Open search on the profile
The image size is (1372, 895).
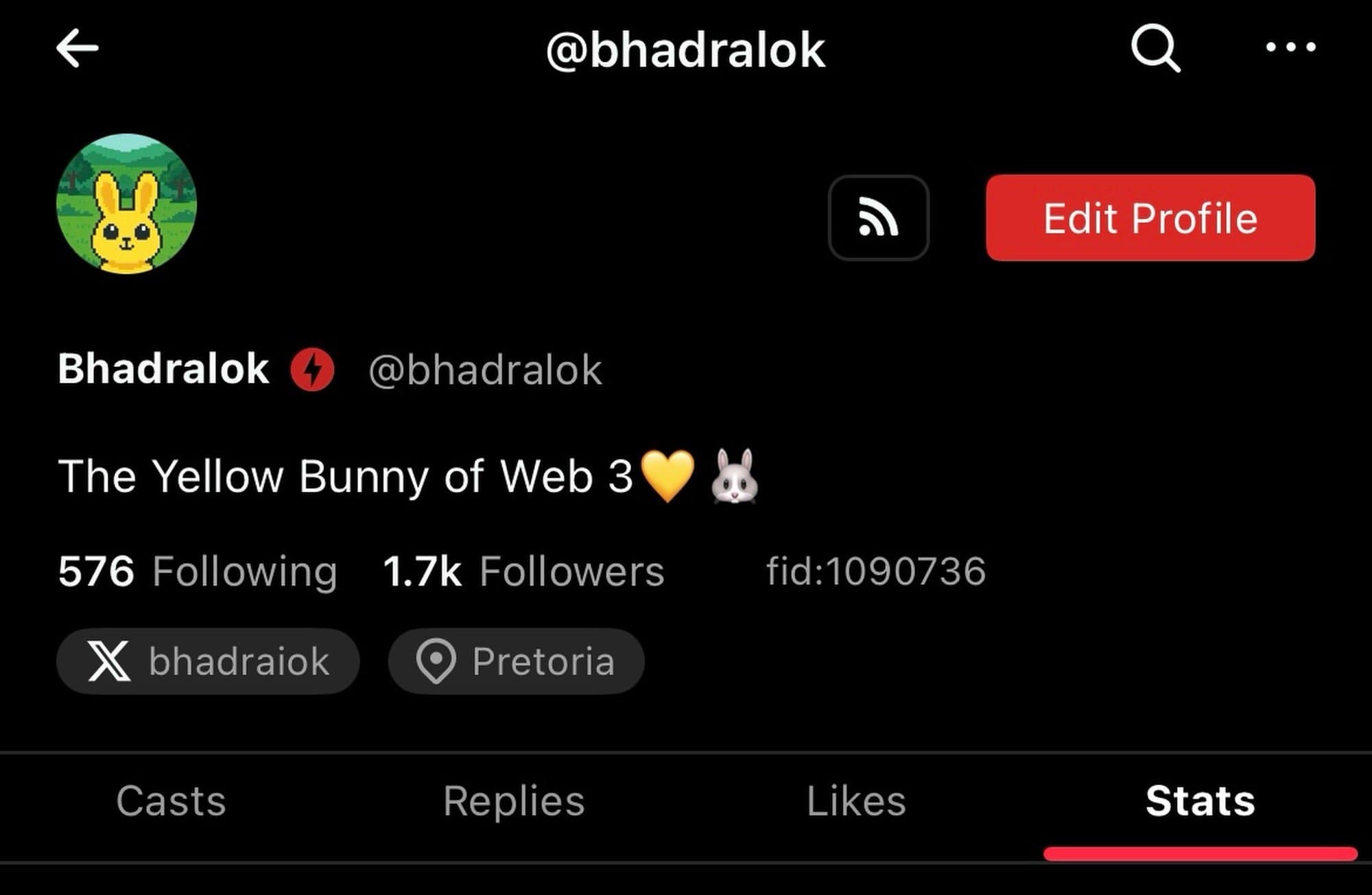pyautogui.click(x=1155, y=48)
